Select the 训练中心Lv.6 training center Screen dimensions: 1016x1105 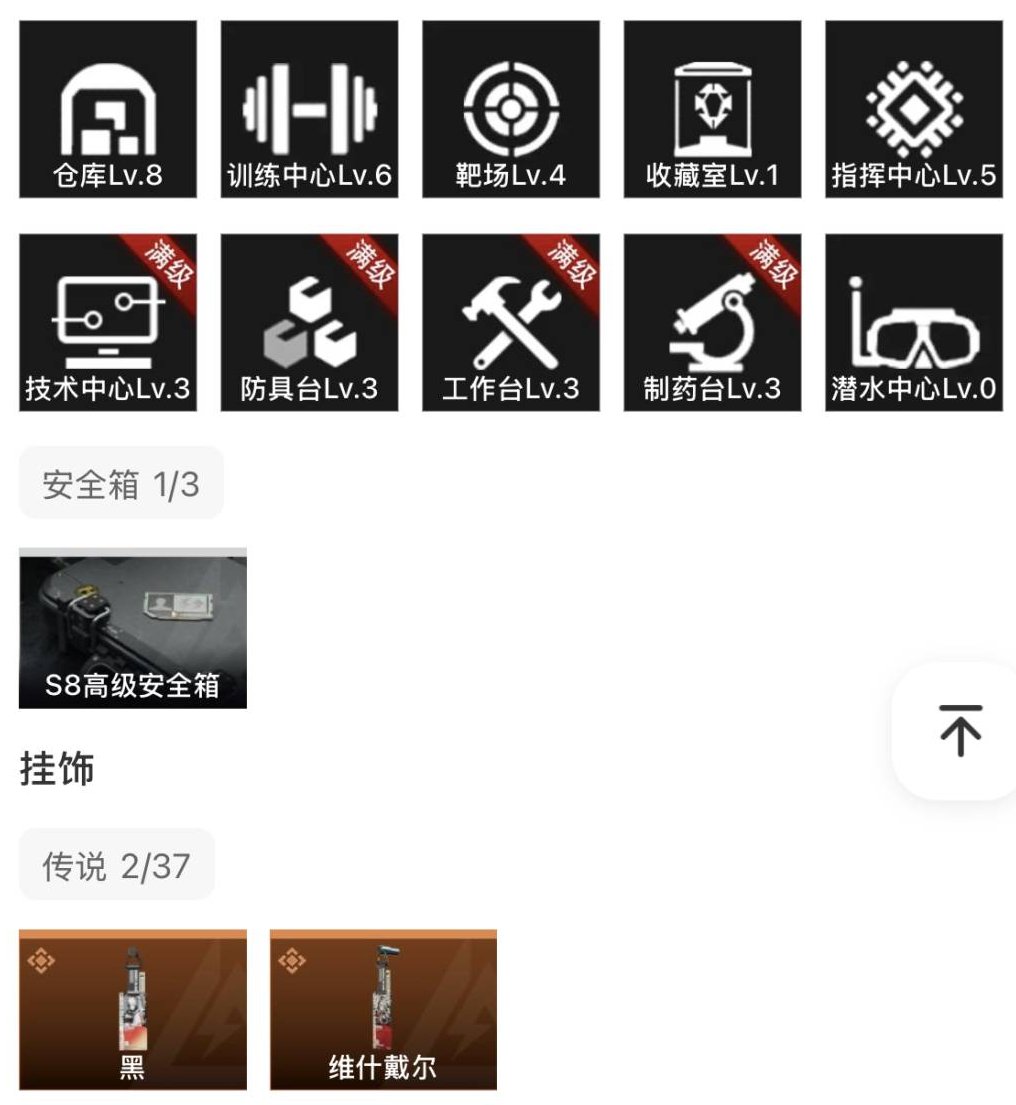[x=311, y=108]
